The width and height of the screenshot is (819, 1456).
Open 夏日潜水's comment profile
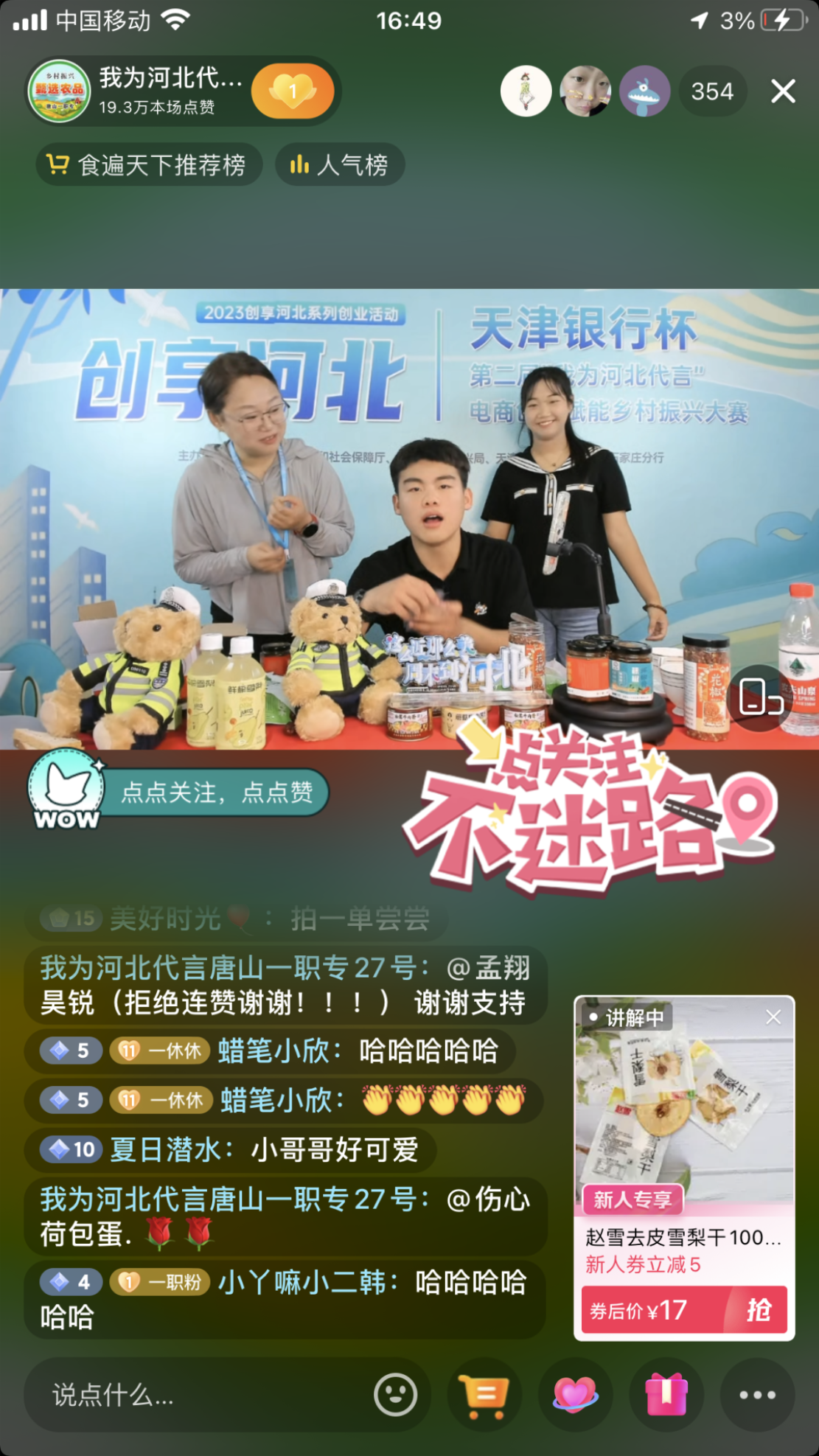pyautogui.click(x=171, y=1149)
